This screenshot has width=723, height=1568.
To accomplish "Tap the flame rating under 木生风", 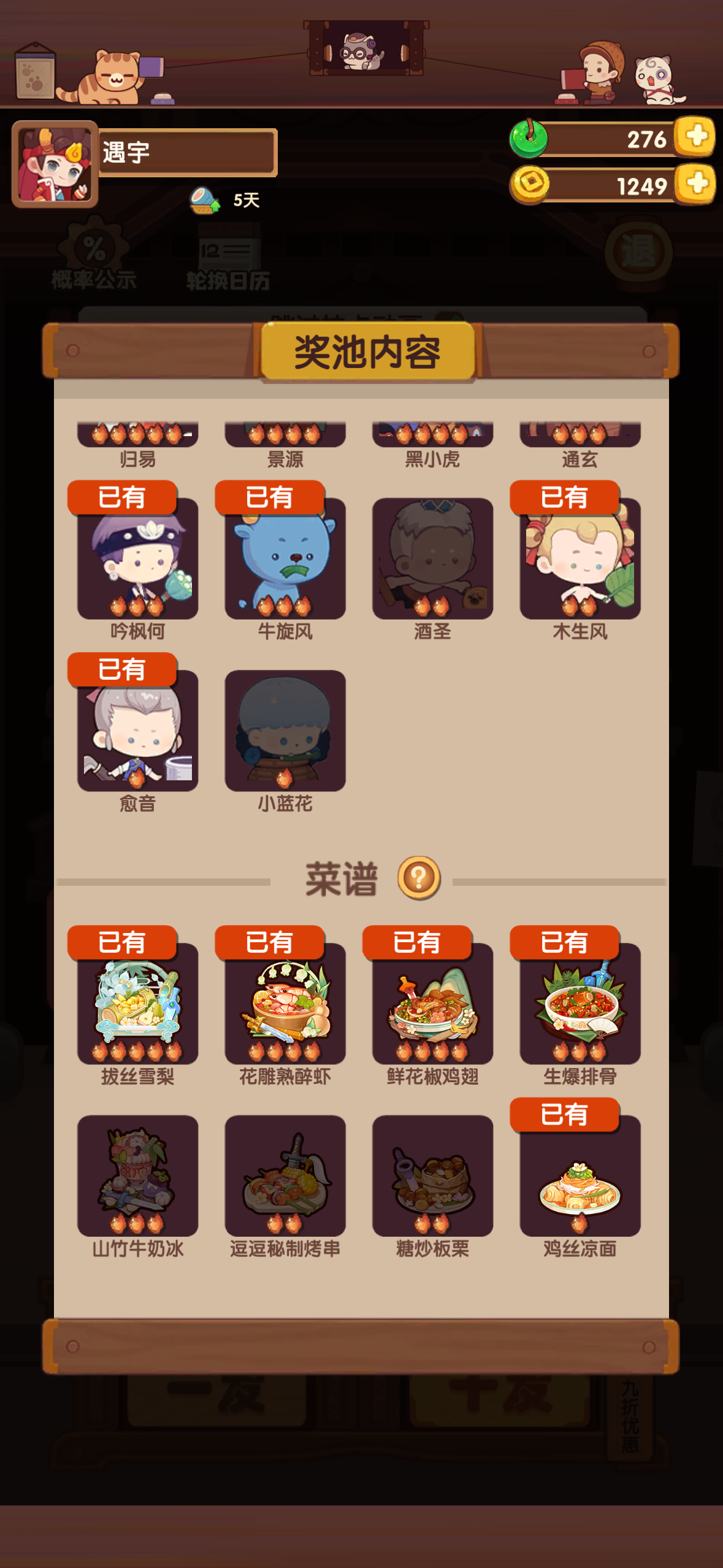I will tap(580, 607).
